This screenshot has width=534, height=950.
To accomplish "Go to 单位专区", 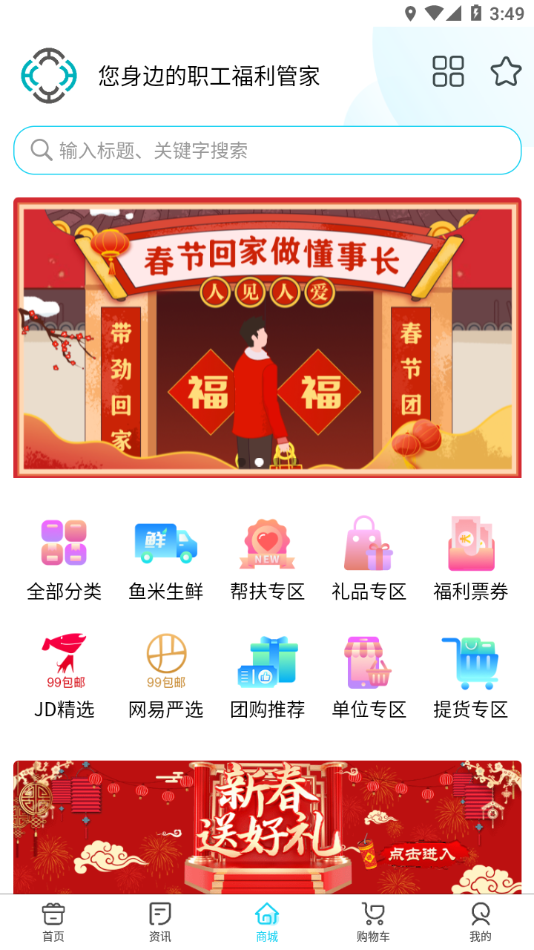I will click(x=369, y=677).
